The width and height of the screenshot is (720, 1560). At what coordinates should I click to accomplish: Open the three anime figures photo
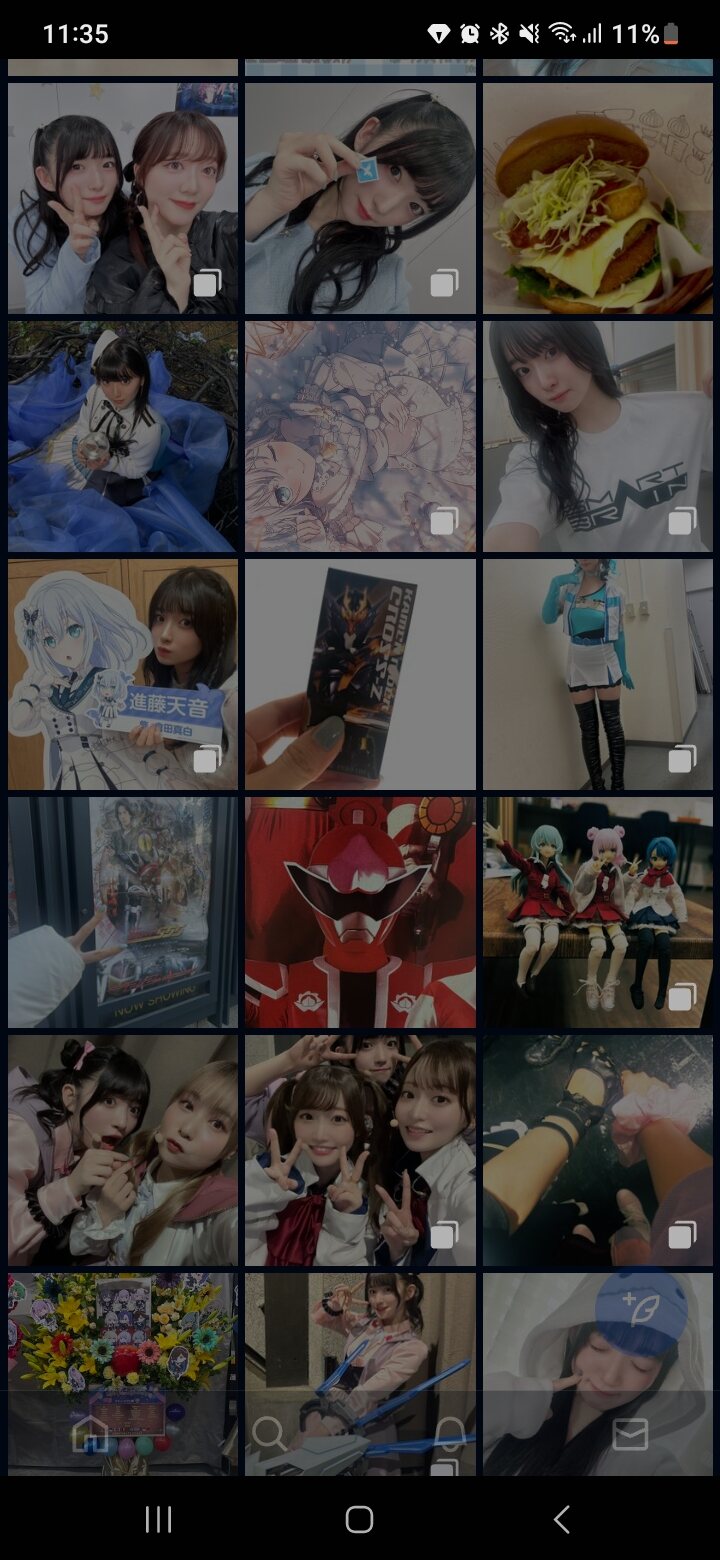[597, 912]
